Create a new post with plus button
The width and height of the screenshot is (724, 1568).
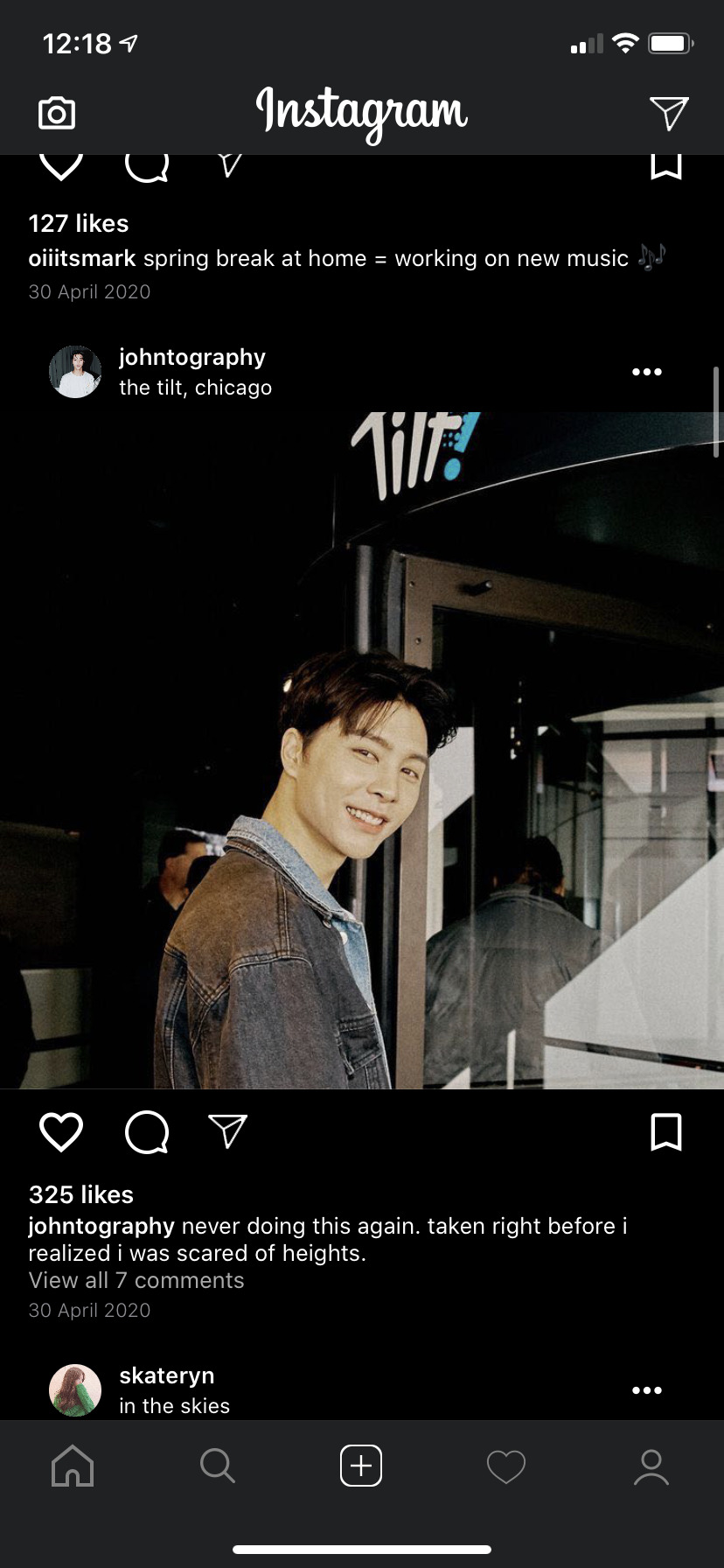[x=361, y=1466]
